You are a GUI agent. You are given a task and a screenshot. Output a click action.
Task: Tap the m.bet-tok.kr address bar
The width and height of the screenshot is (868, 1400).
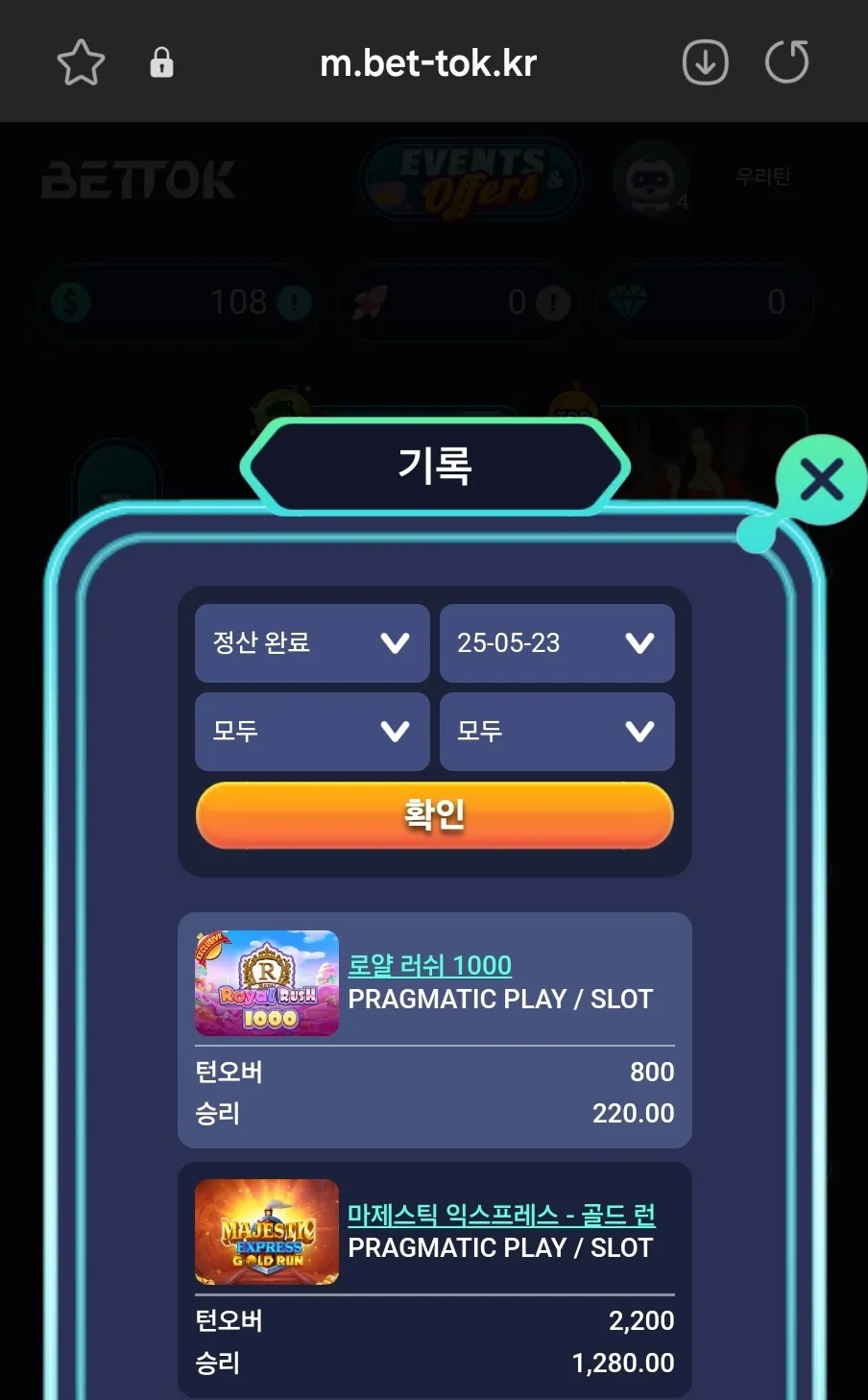coord(428,63)
